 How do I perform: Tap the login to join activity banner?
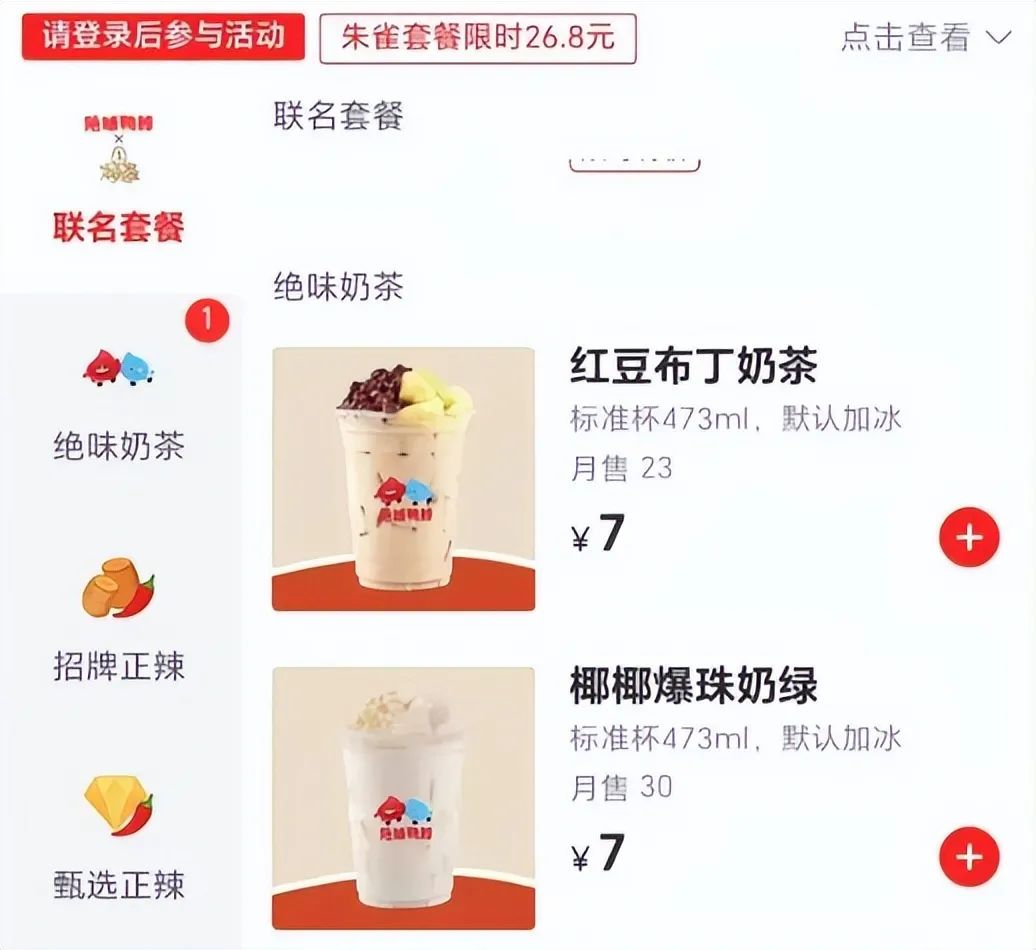163,36
